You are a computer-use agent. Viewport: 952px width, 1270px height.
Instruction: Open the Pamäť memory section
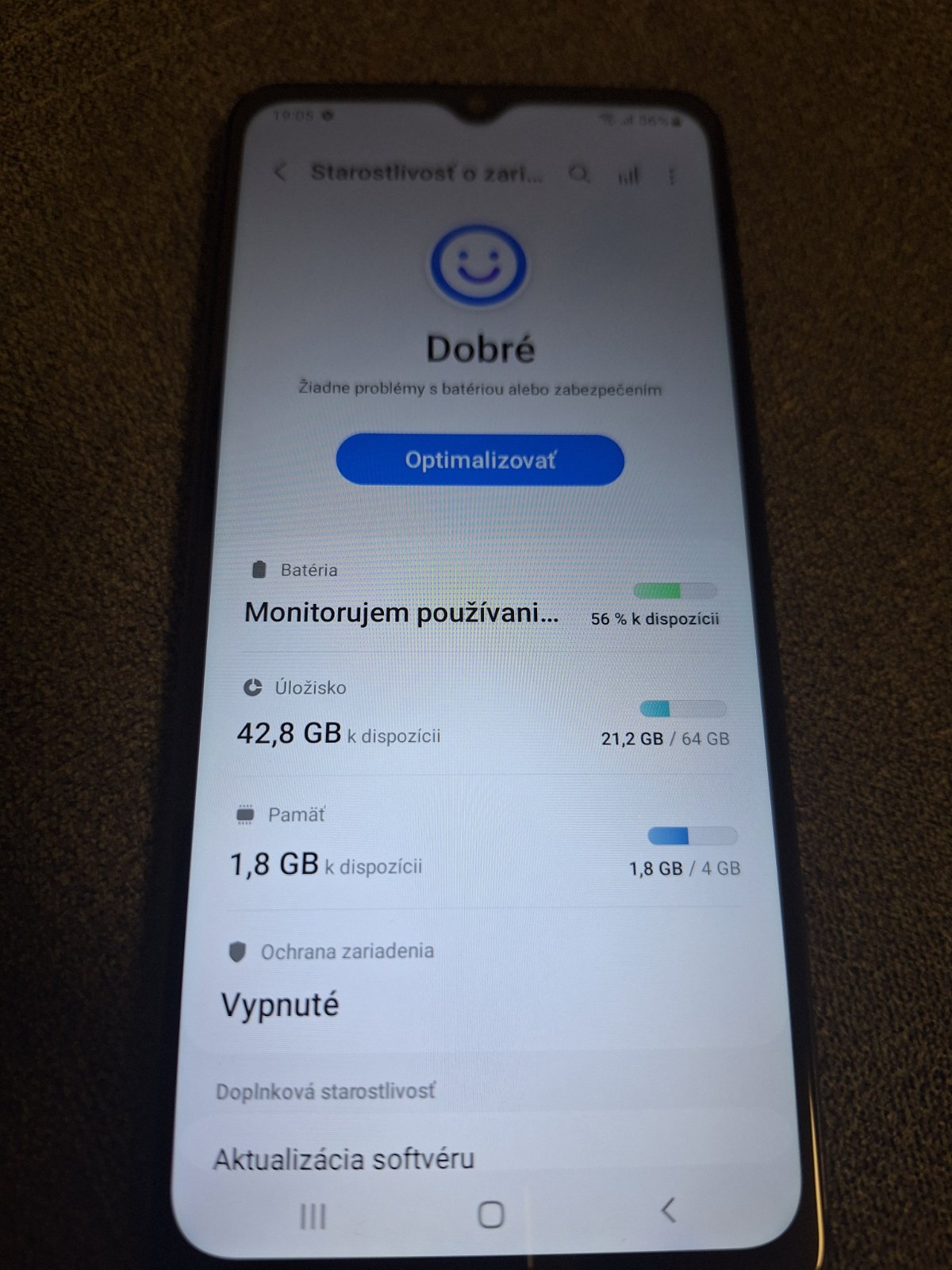pyautogui.click(x=485, y=844)
